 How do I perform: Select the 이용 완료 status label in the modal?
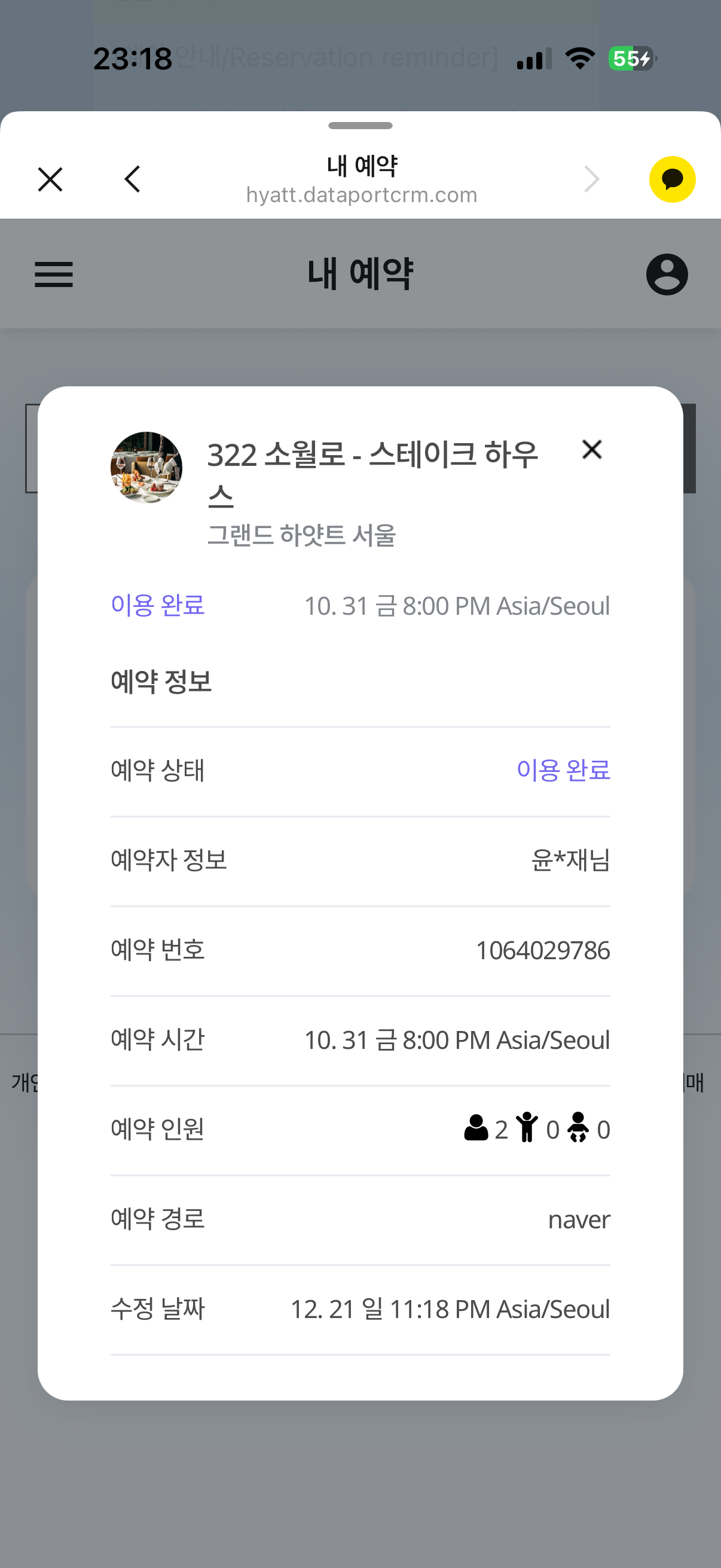click(157, 605)
